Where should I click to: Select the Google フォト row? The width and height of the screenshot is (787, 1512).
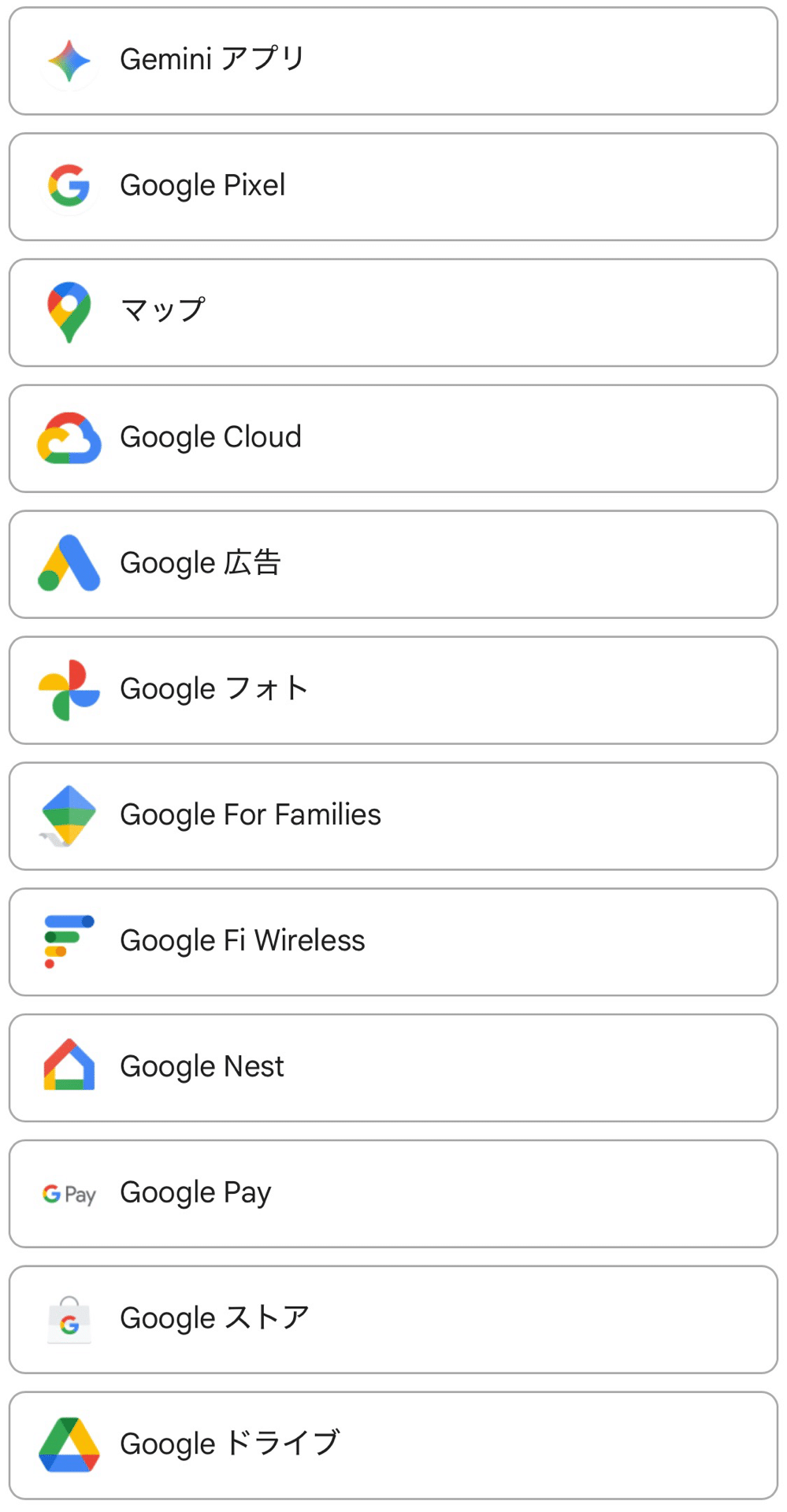pos(393,689)
